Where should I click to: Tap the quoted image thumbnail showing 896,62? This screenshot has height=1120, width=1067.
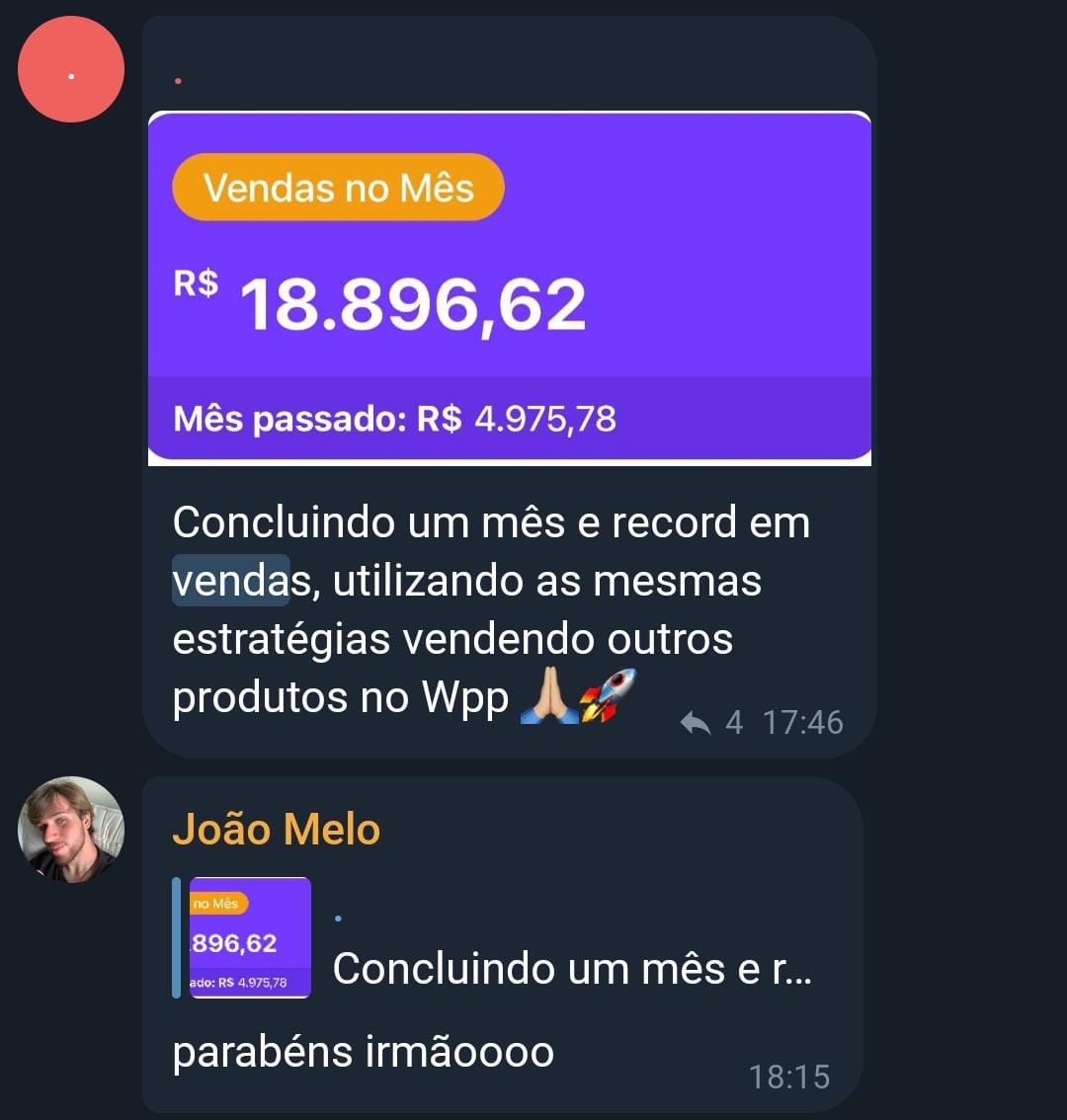tap(248, 938)
